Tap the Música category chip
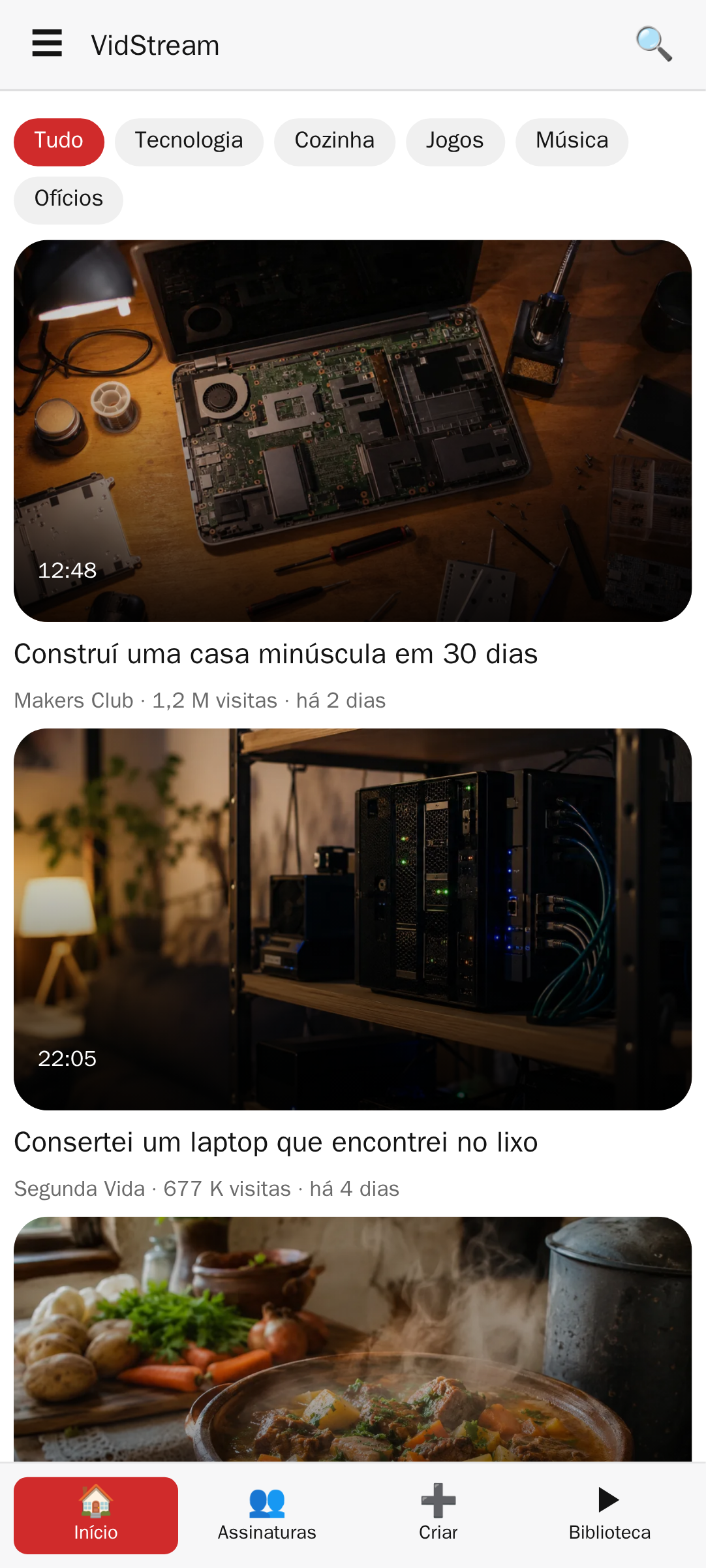706x1568 pixels. pos(572,142)
